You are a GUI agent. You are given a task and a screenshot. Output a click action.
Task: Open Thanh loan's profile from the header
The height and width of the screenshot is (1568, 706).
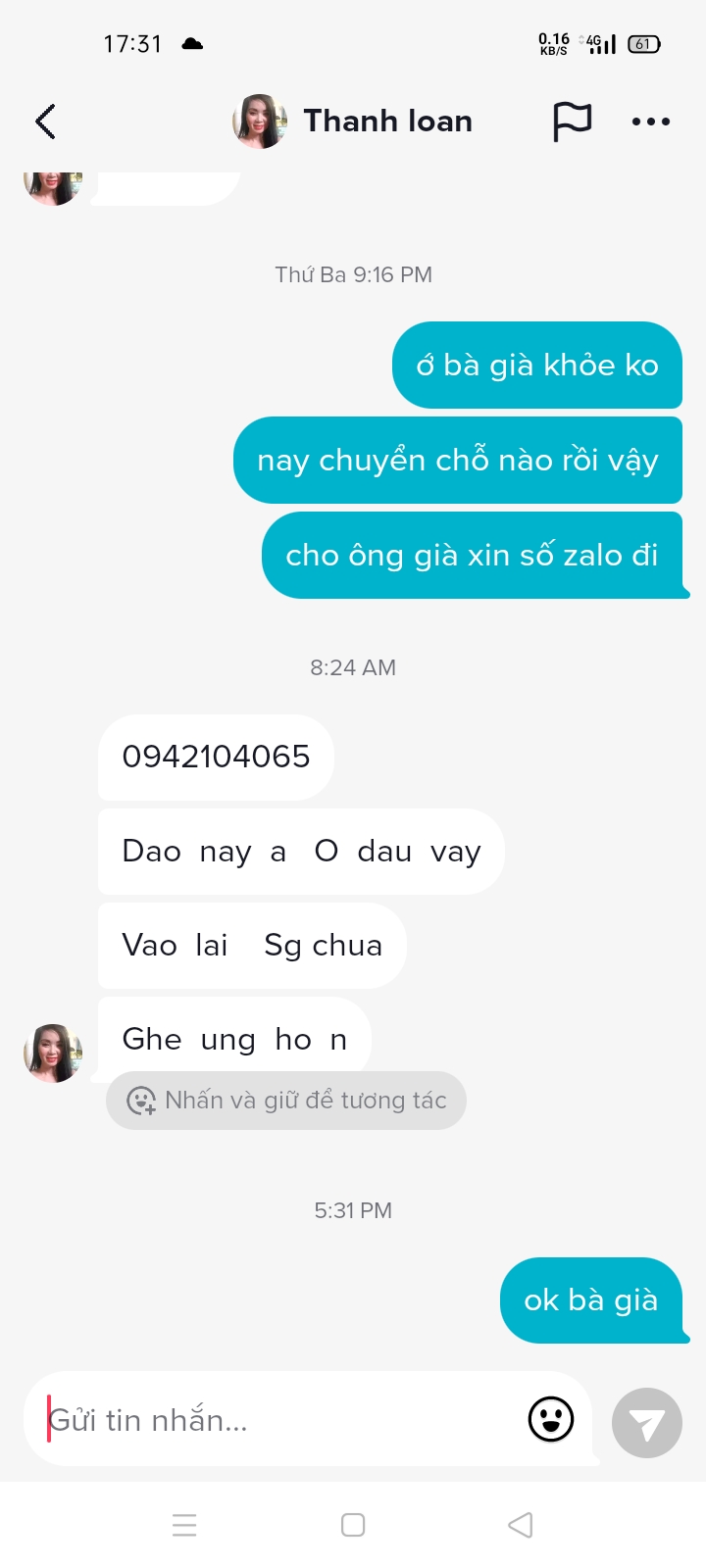coord(353,122)
